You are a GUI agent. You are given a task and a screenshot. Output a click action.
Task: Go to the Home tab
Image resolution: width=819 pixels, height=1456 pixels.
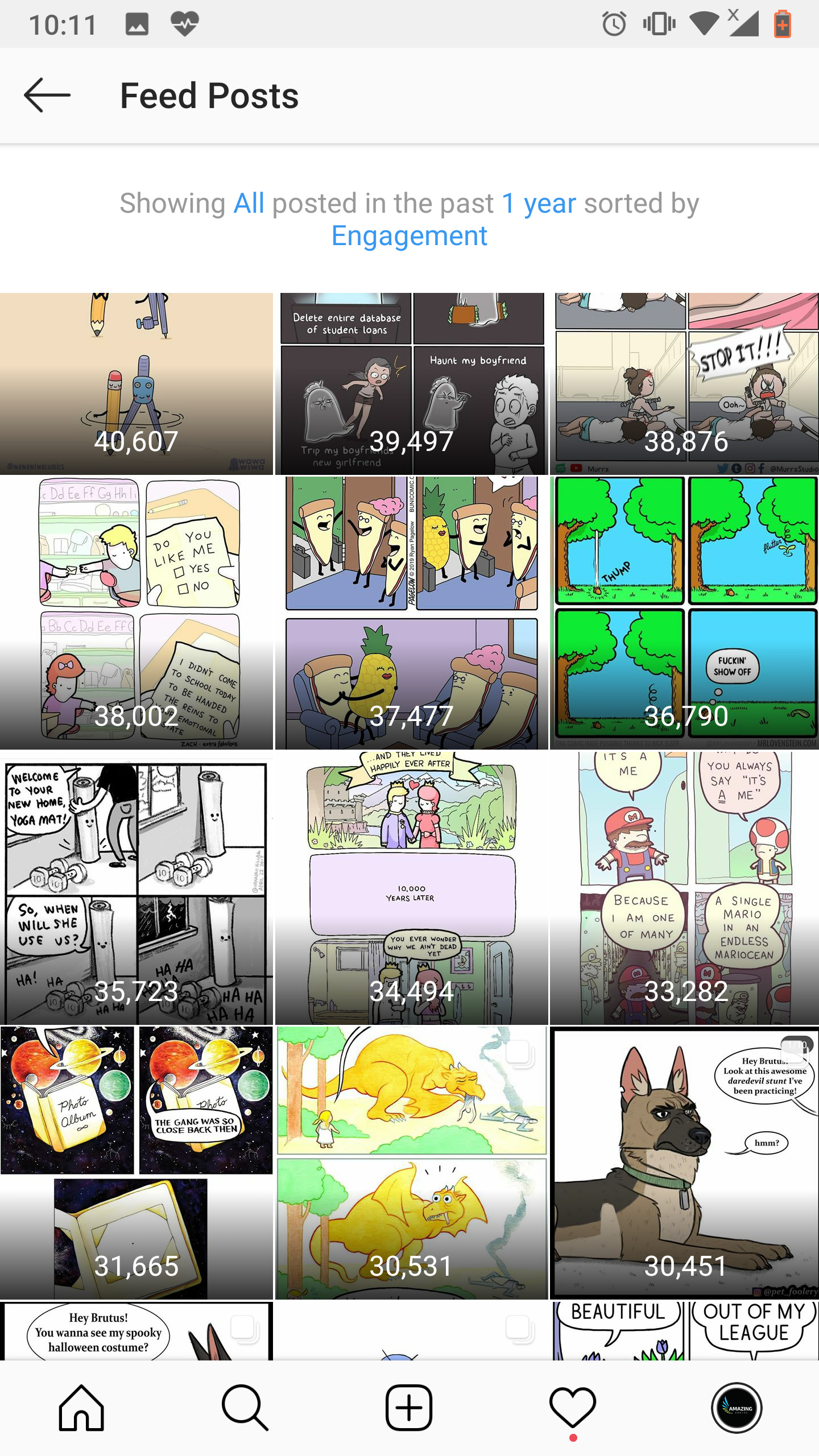tap(82, 1408)
